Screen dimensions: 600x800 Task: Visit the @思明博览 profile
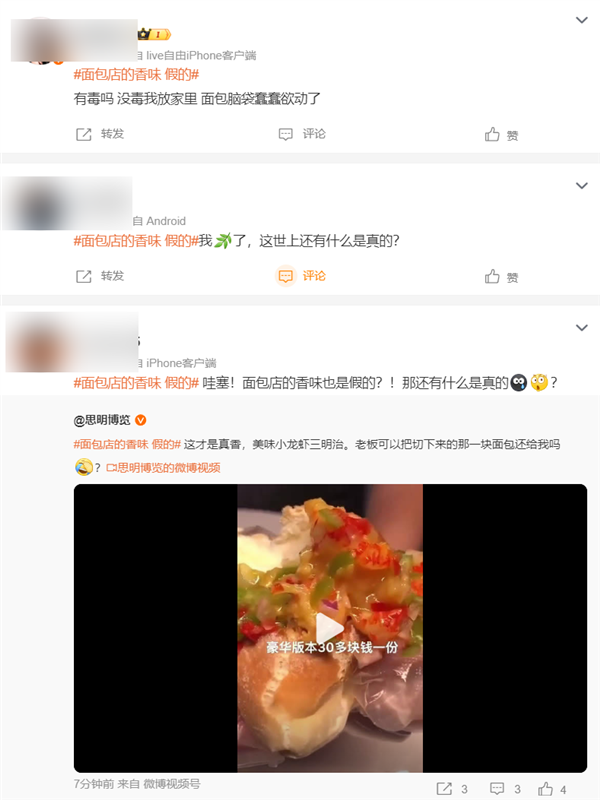click(102, 420)
